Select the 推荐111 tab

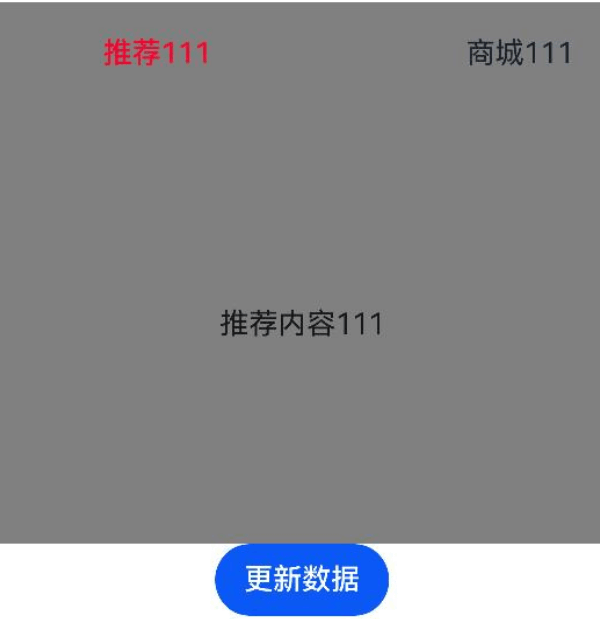156,52
